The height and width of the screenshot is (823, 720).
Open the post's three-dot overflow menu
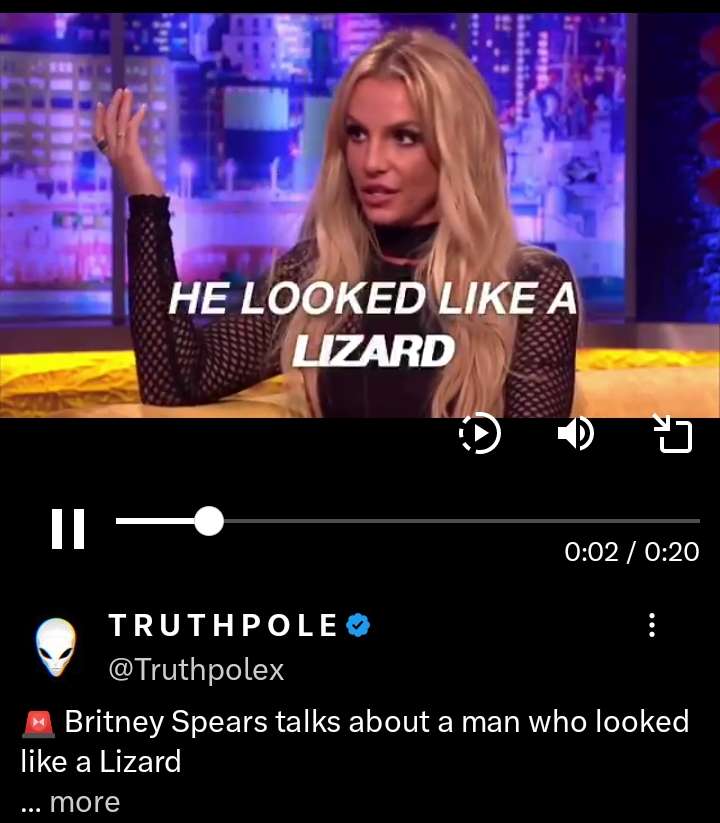652,625
